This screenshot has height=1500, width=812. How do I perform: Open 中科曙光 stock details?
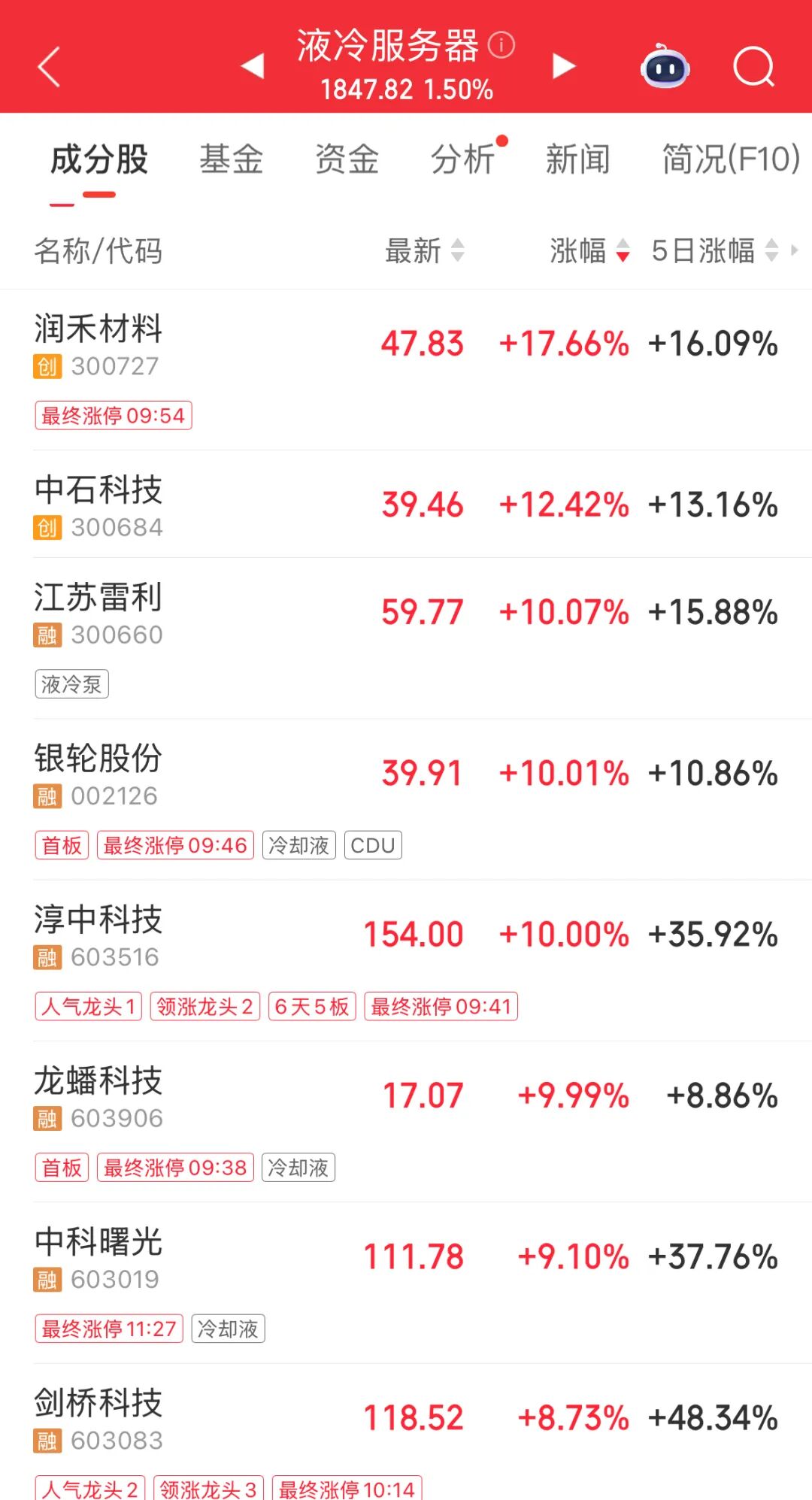click(98, 1242)
